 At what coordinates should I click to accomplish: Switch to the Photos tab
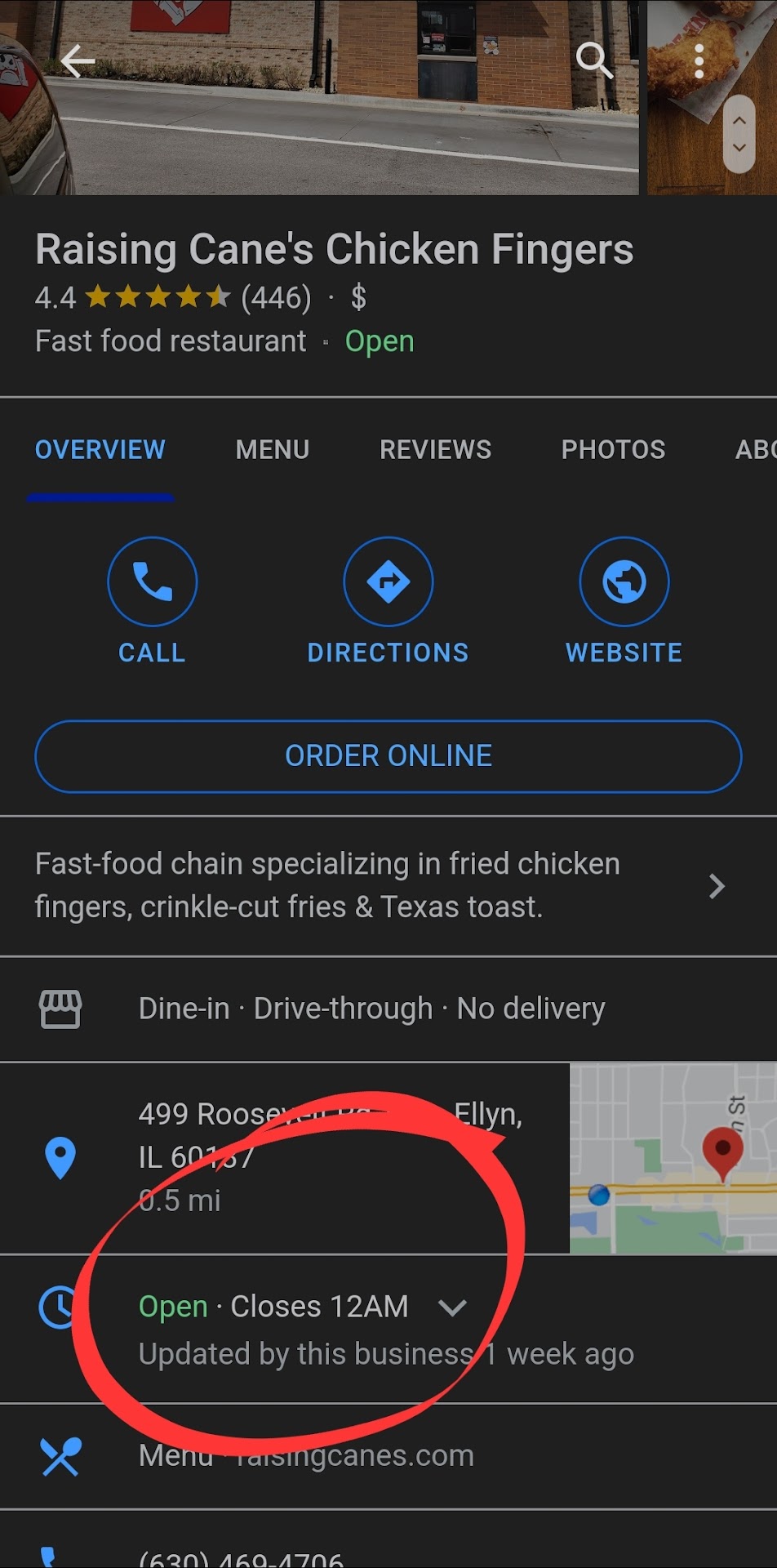coord(613,449)
